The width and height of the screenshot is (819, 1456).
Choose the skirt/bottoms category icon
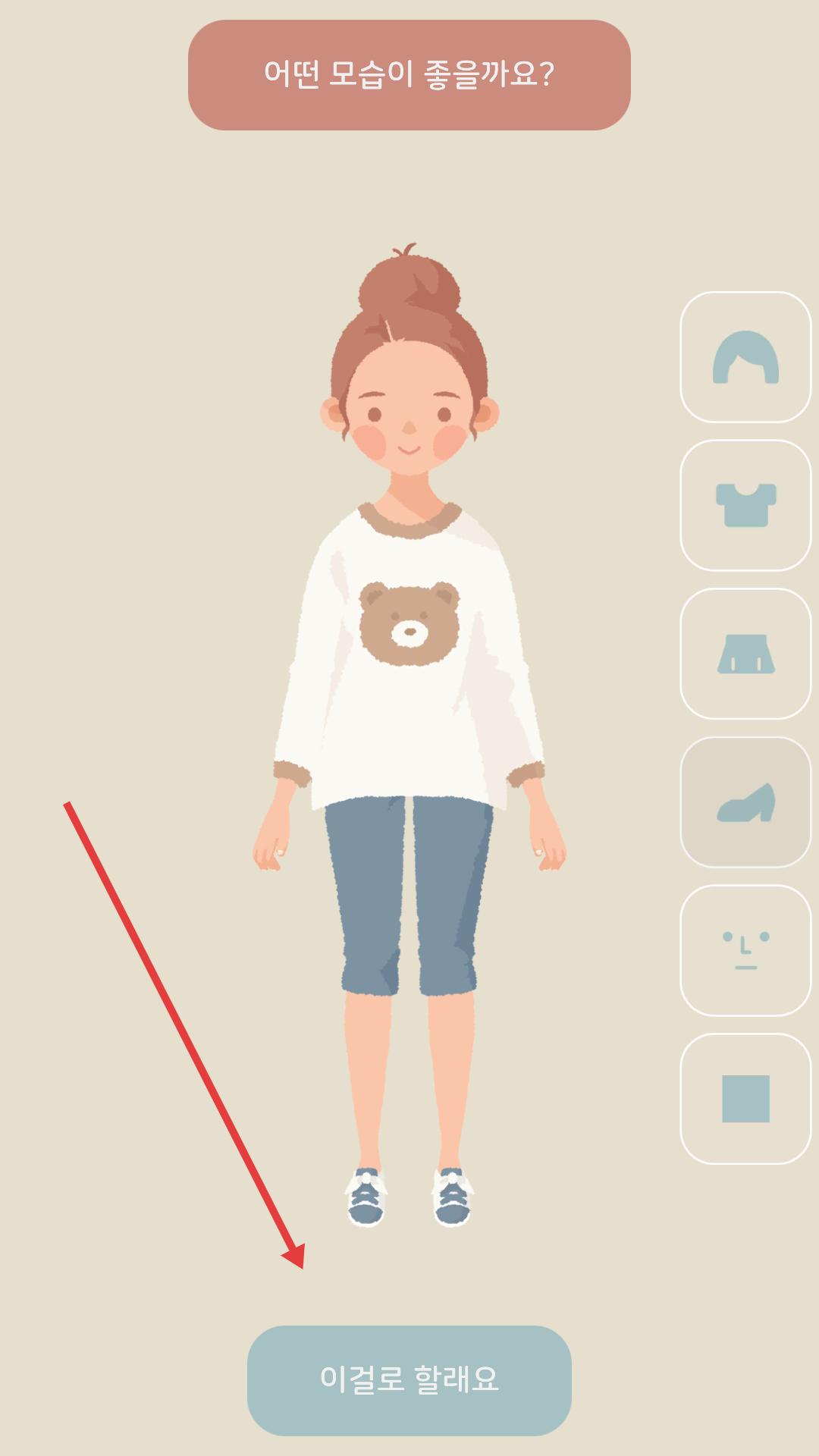[745, 654]
